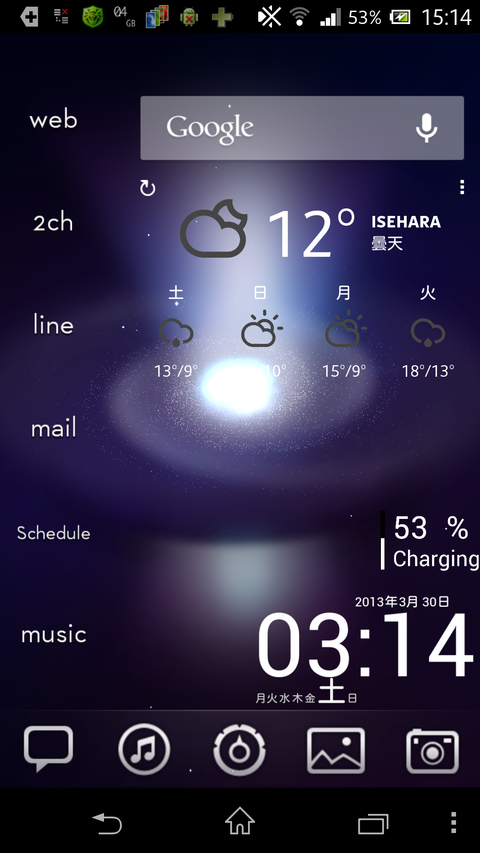Open the messaging speech-bubble dock icon

(x=48, y=749)
